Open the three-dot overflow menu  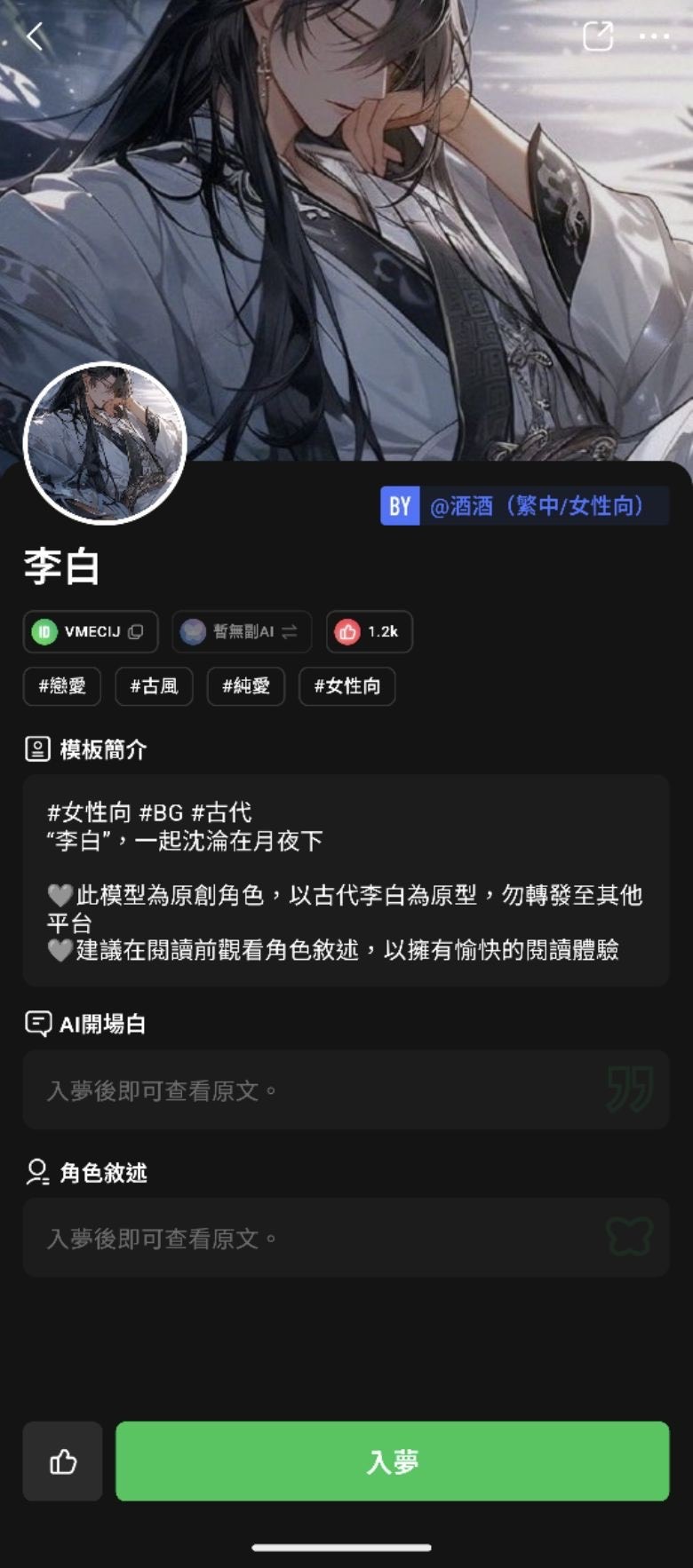point(654,36)
